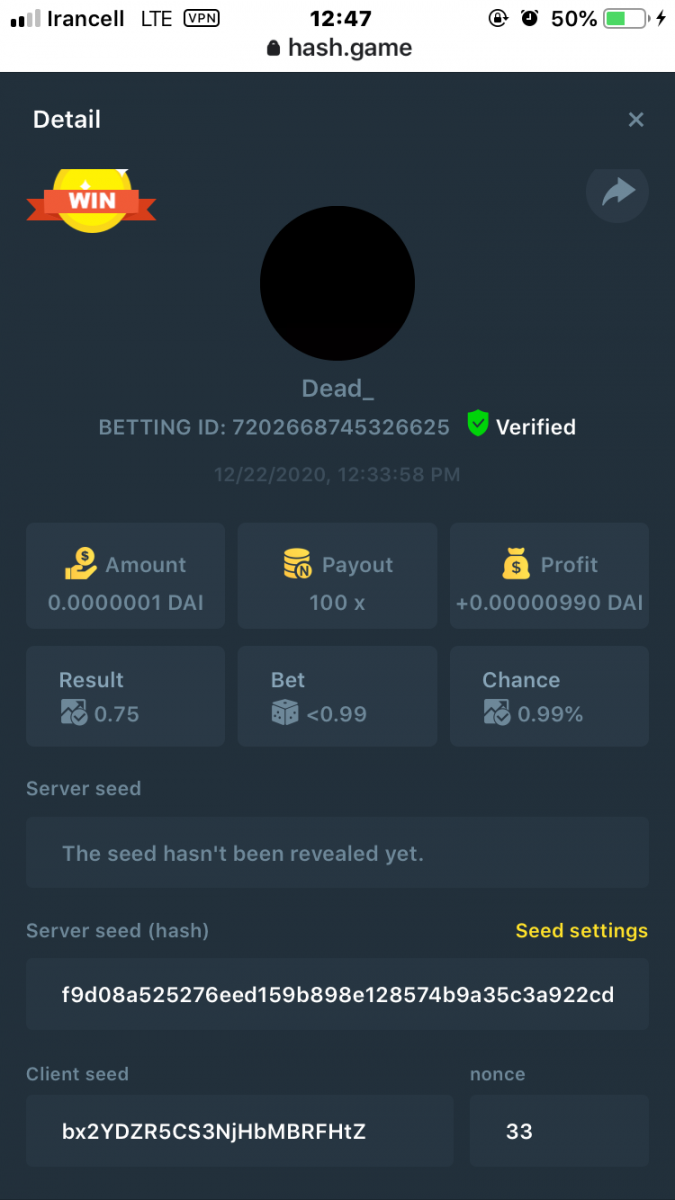
Task: Tap the Client seed field
Action: click(x=239, y=1131)
